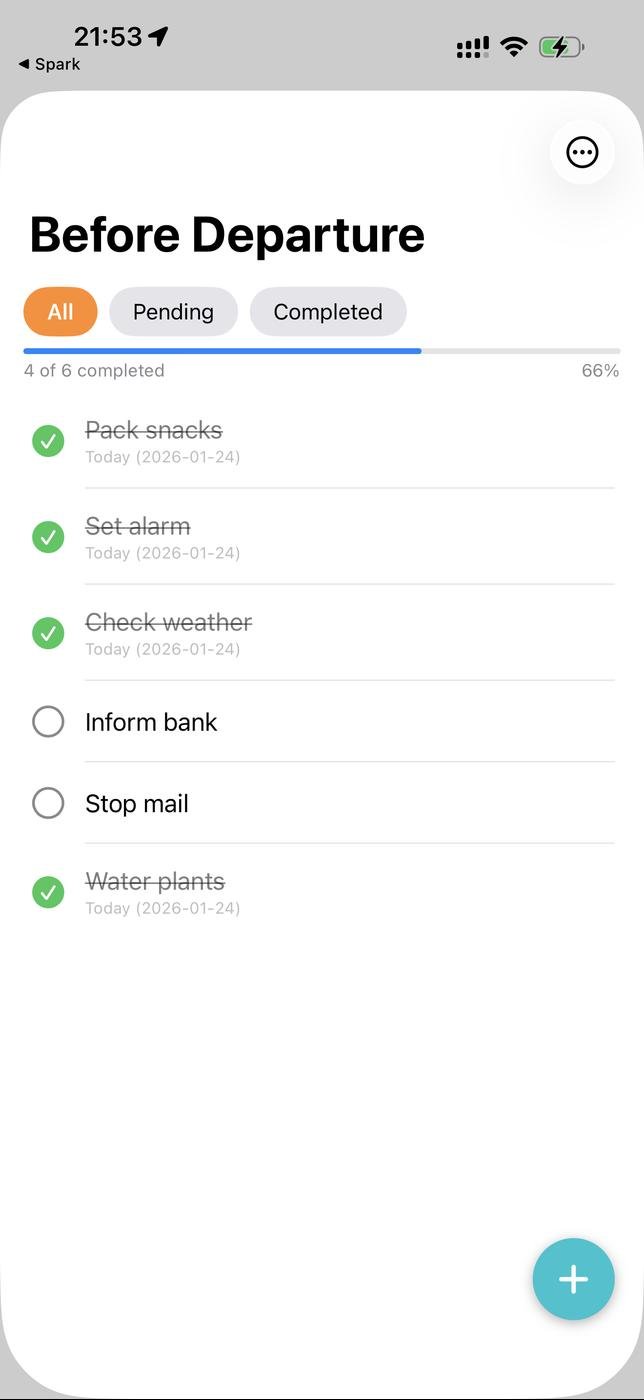Return to the Spark app
This screenshot has width=644, height=1400.
[49, 64]
